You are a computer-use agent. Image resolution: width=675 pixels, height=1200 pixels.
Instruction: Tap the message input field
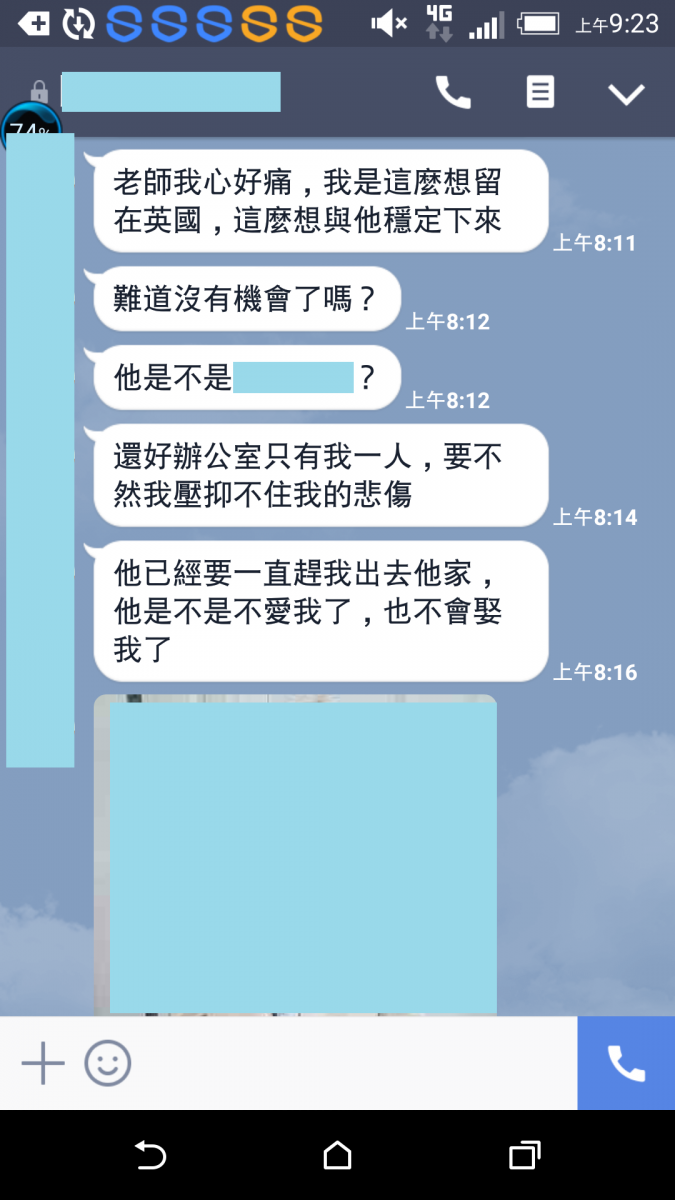tap(350, 1063)
